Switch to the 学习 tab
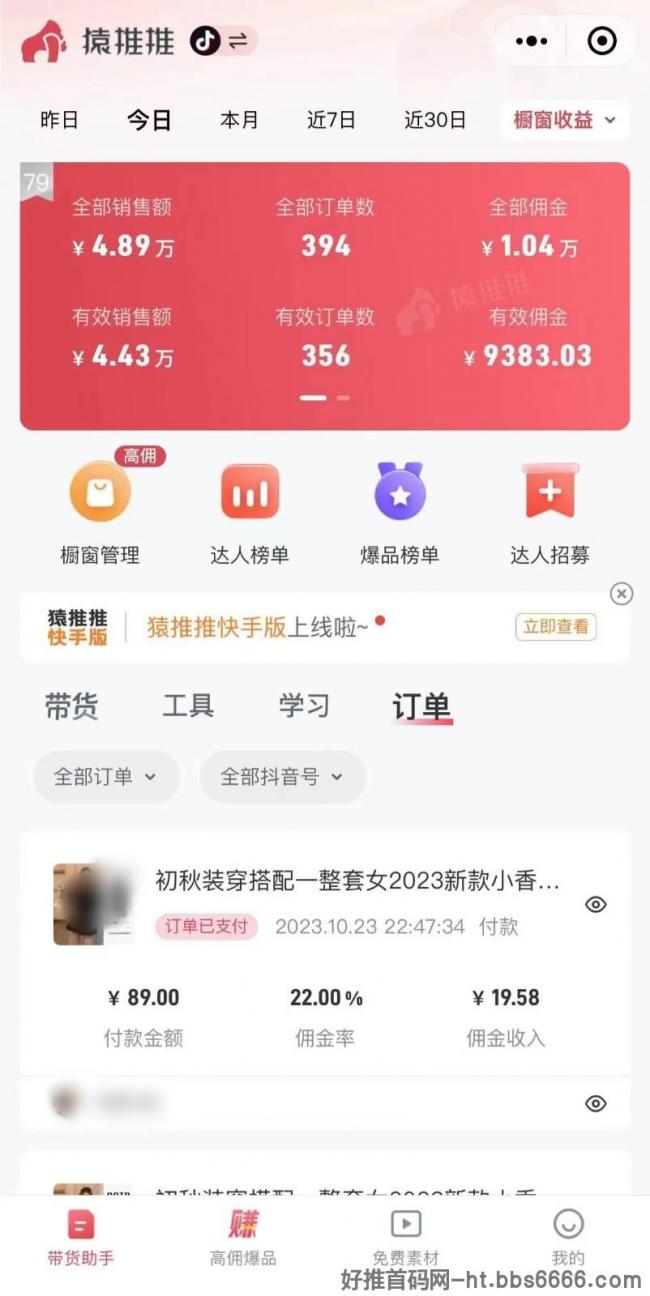 pyautogui.click(x=304, y=706)
